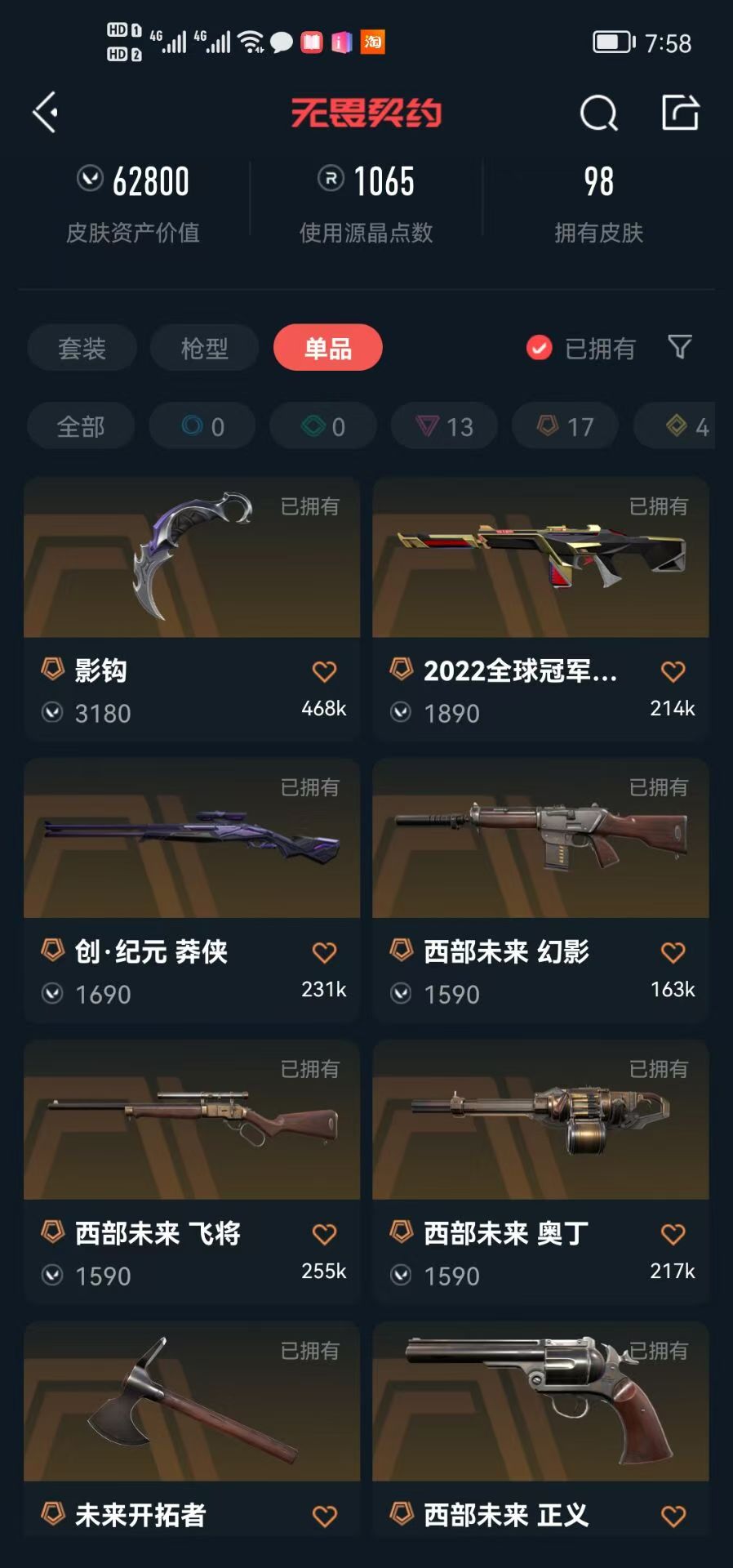Share this skin collection page

point(680,113)
